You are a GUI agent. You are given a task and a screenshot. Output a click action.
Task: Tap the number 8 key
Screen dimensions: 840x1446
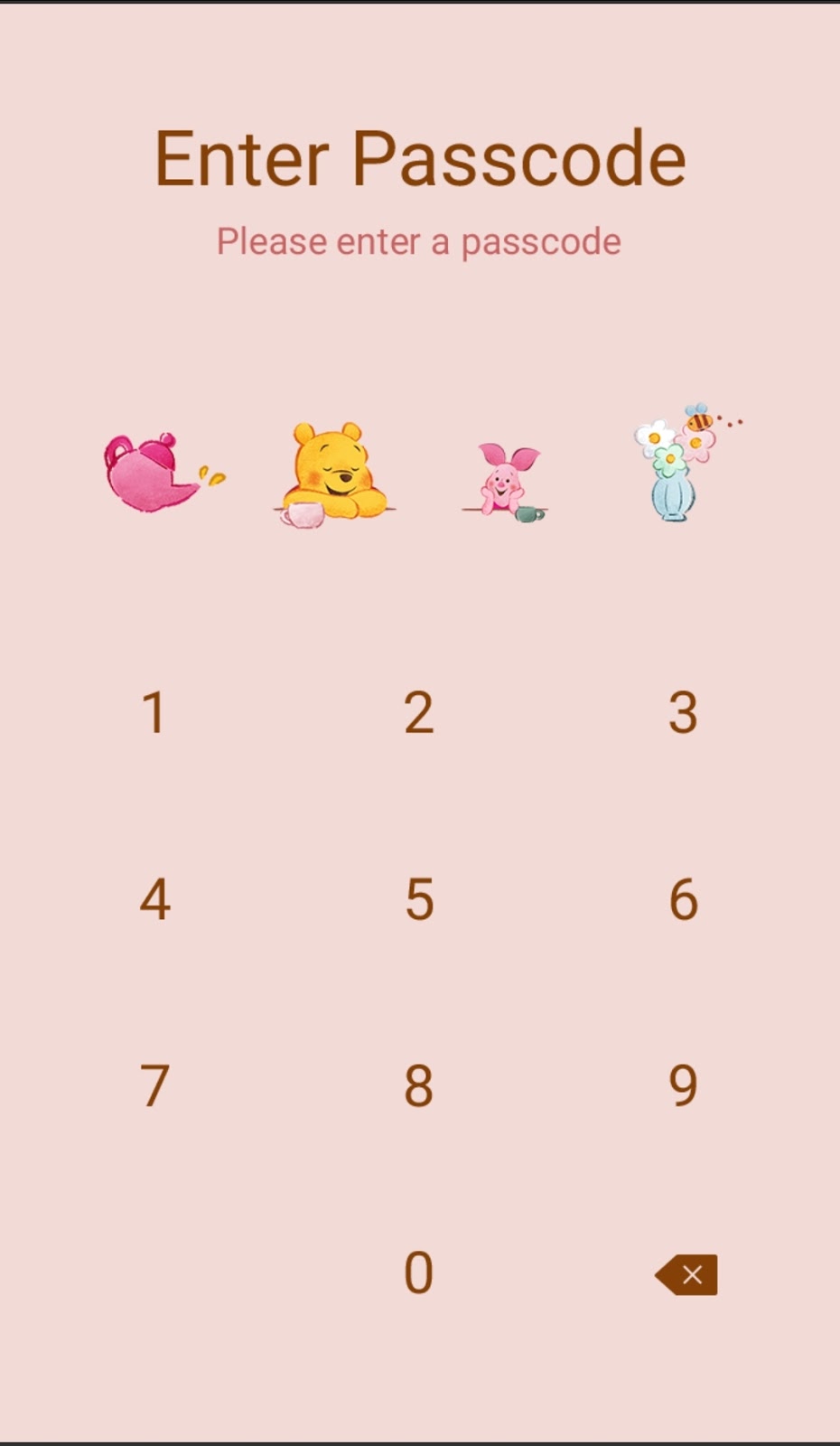(x=418, y=1085)
